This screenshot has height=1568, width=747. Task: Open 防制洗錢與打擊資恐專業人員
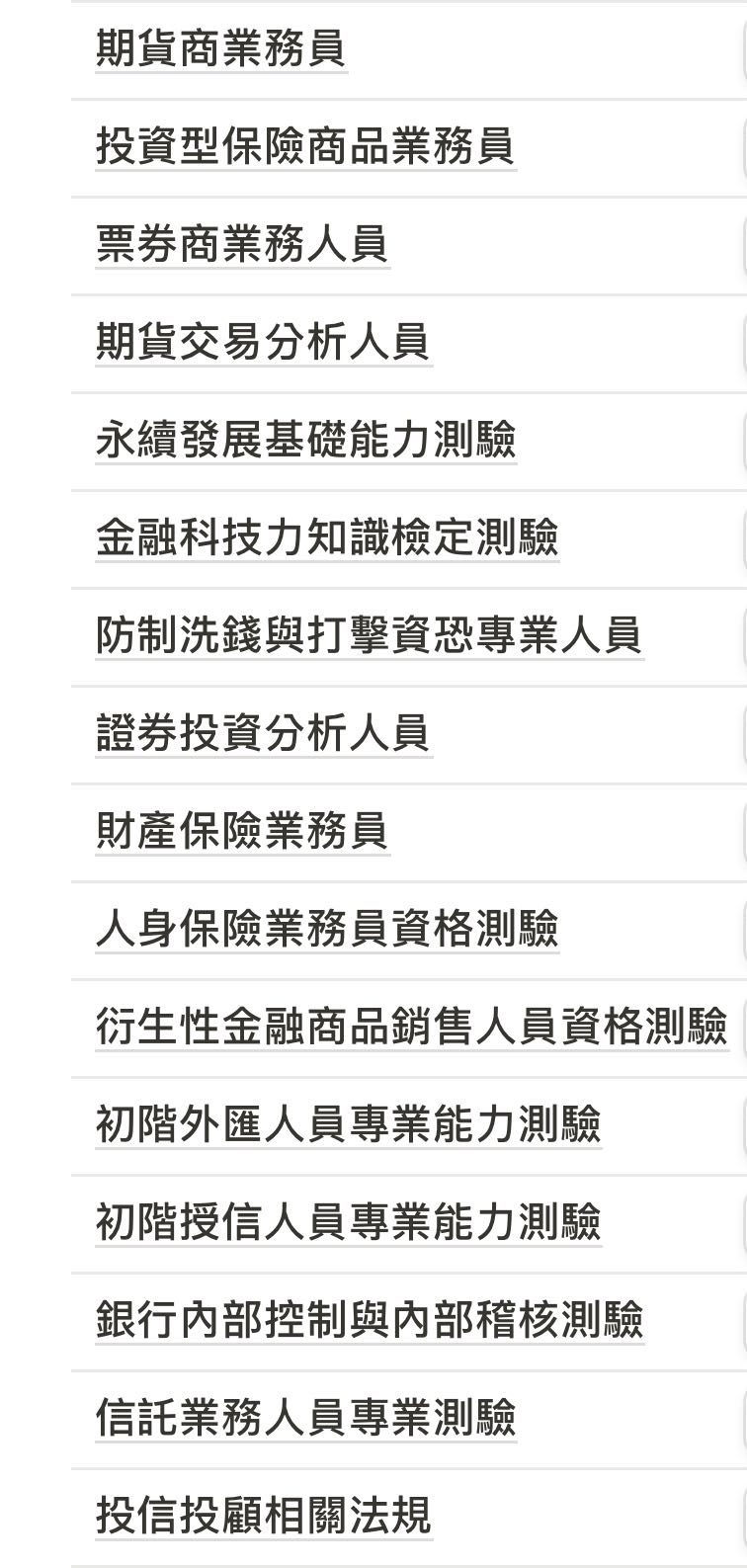click(371, 634)
